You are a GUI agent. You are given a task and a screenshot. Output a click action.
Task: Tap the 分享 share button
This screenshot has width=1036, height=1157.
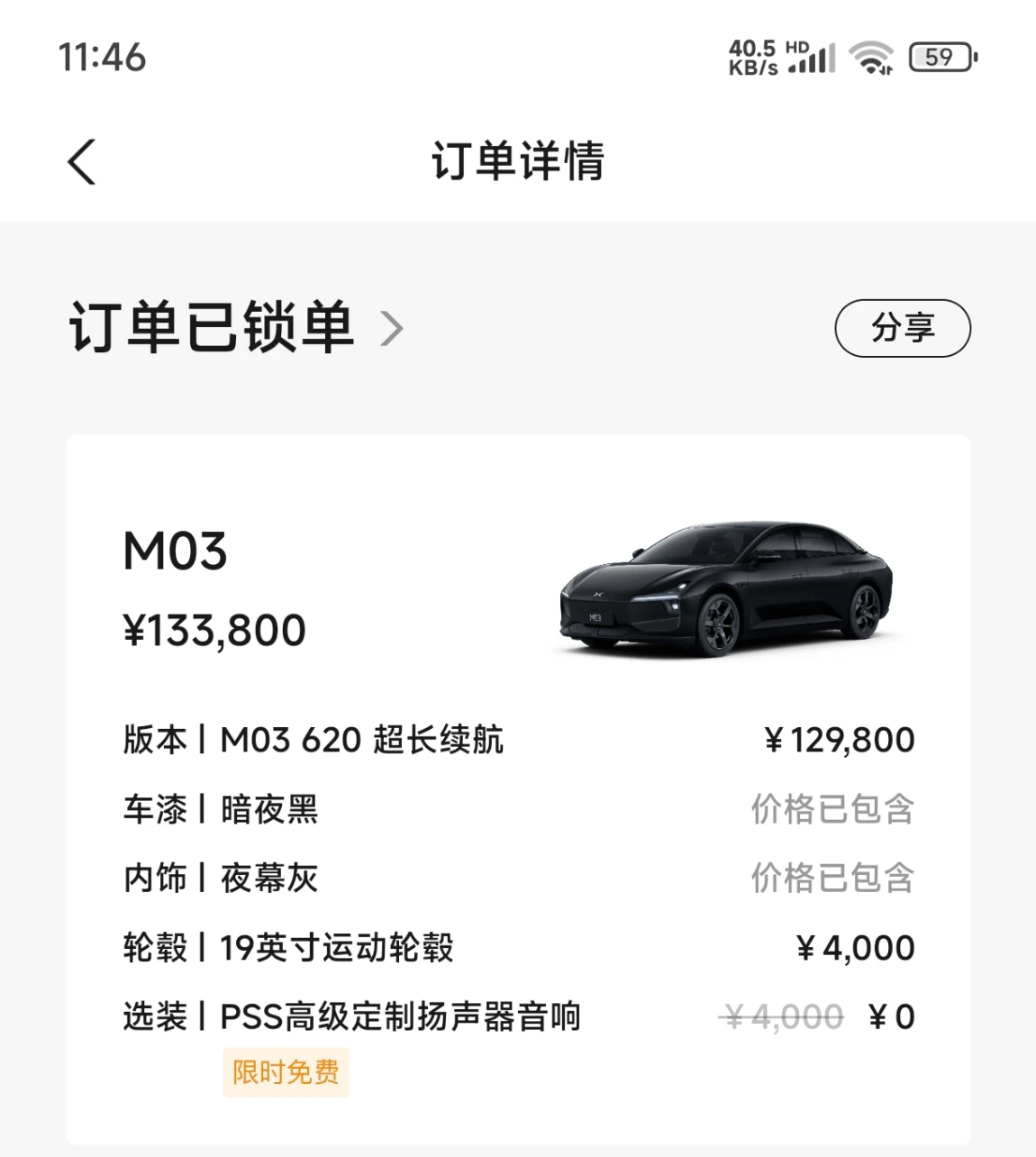pos(902,328)
